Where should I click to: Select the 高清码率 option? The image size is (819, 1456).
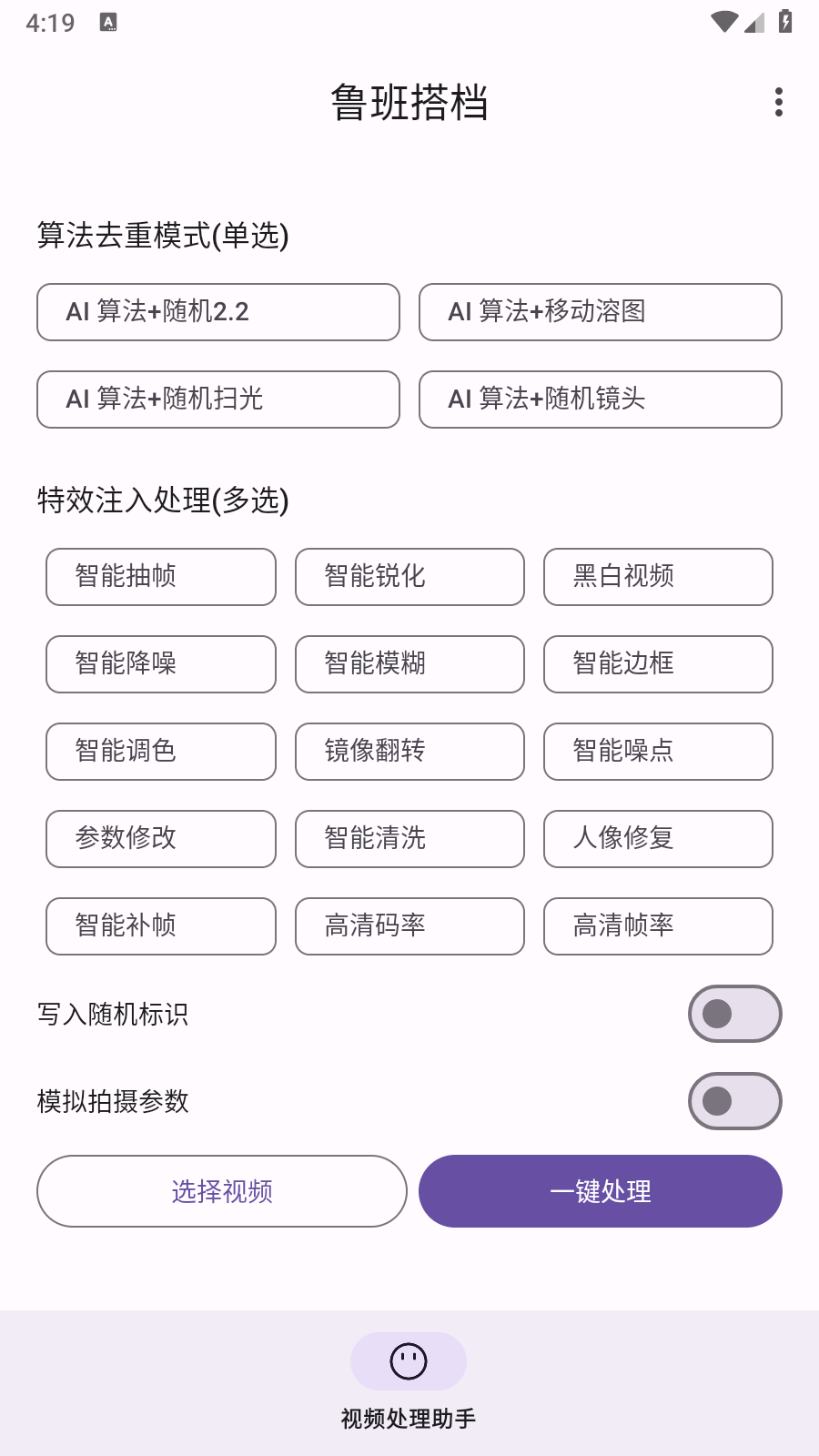[x=409, y=926]
